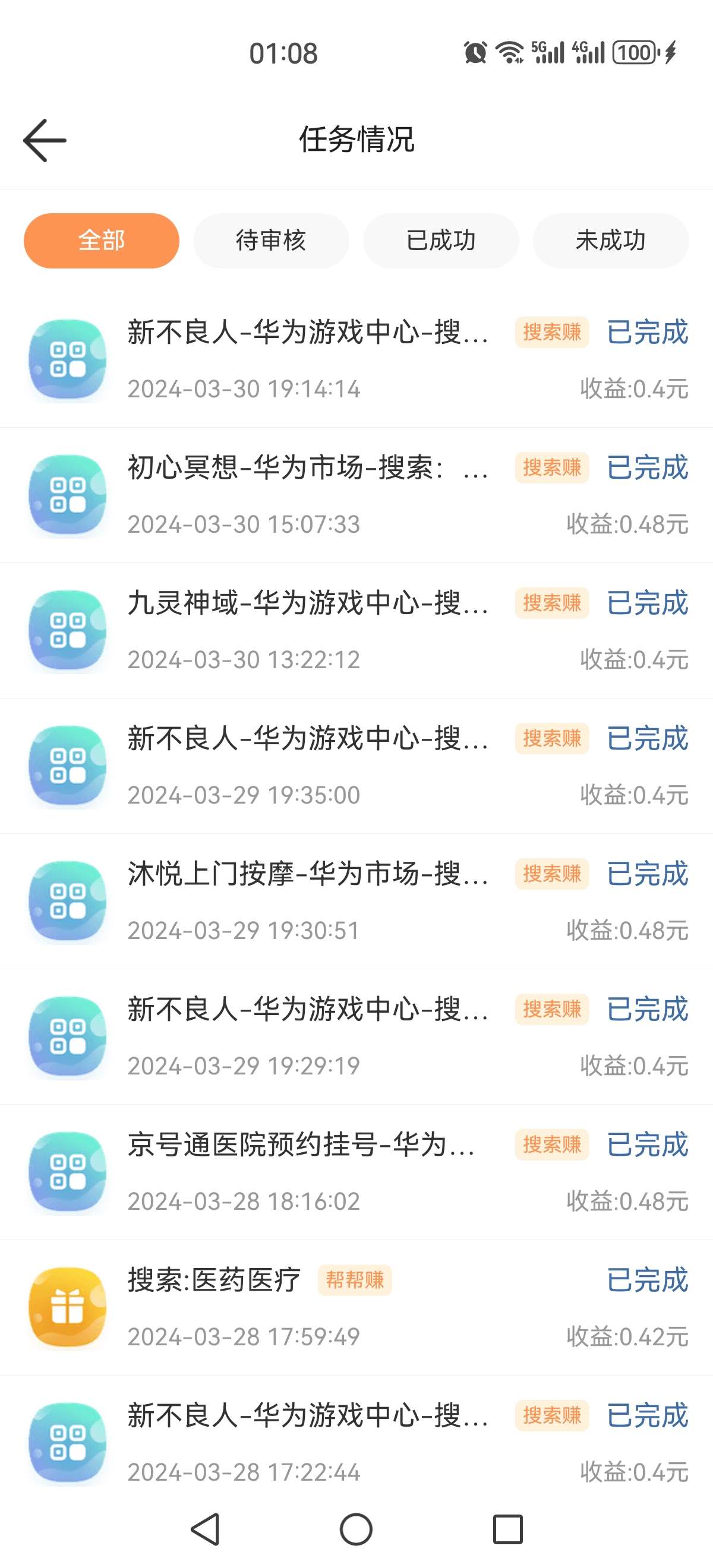Open recent apps from navigation bar

pyautogui.click(x=508, y=1529)
